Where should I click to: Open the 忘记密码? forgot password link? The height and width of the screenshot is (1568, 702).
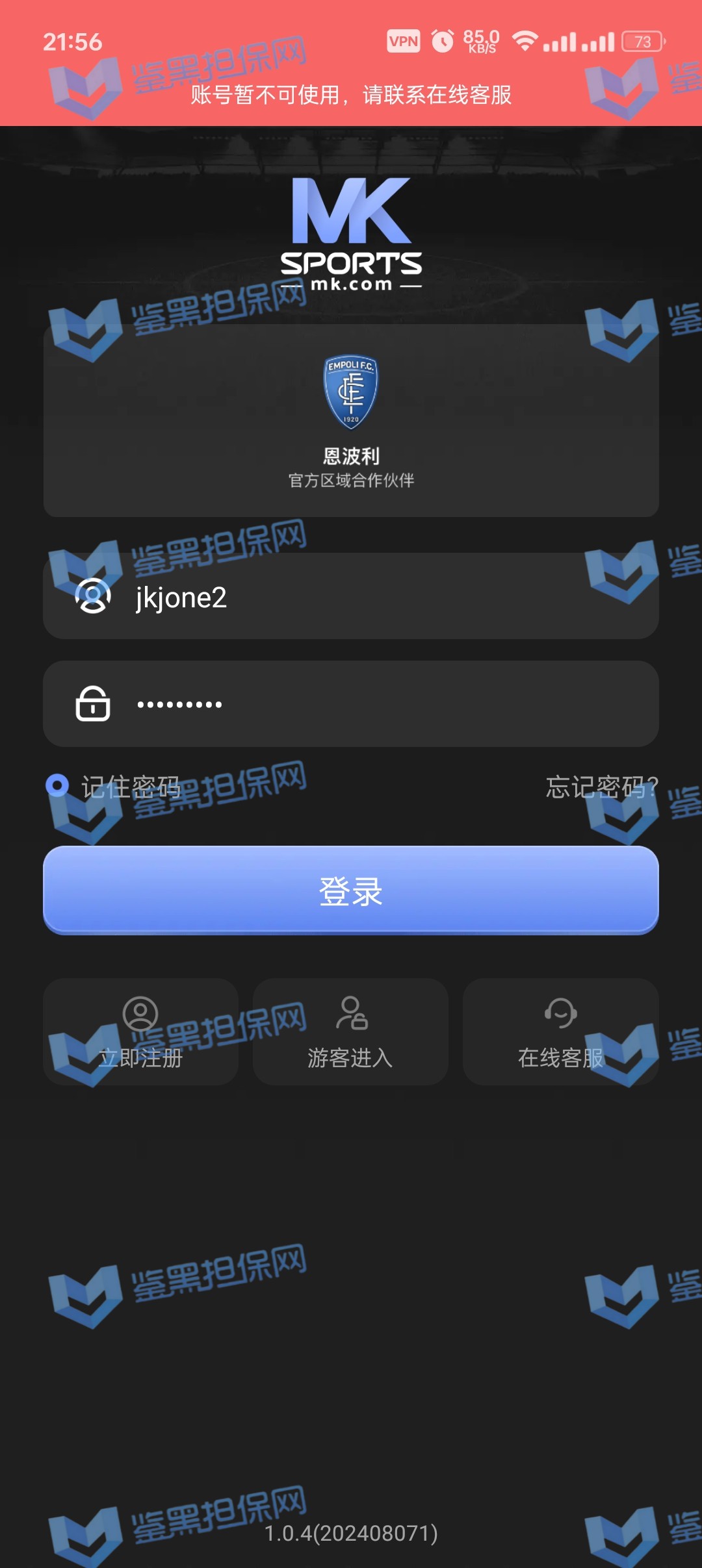point(601,787)
